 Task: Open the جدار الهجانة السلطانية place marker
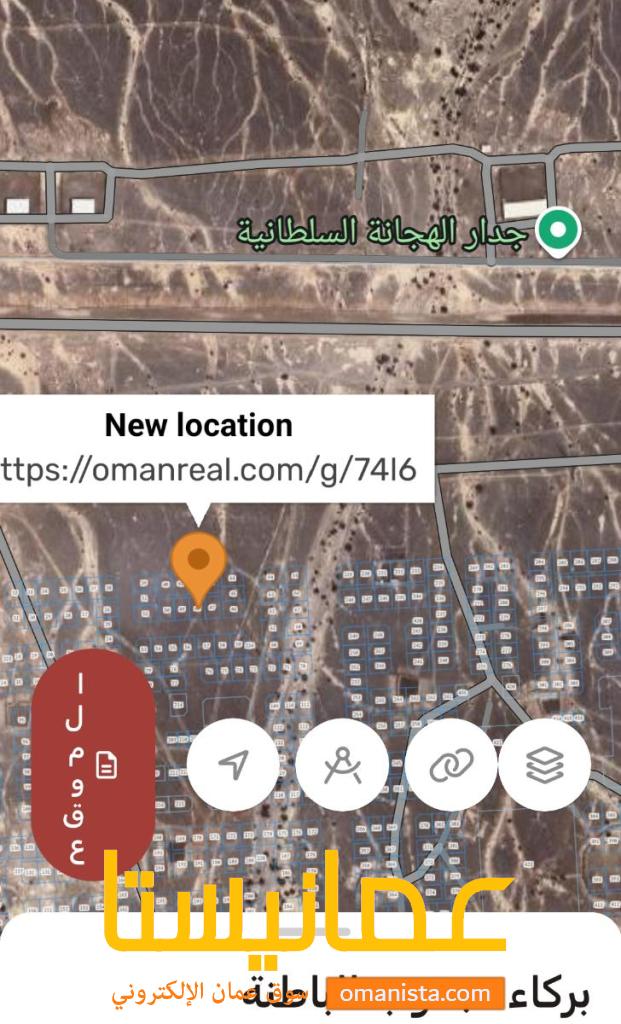pos(558,232)
